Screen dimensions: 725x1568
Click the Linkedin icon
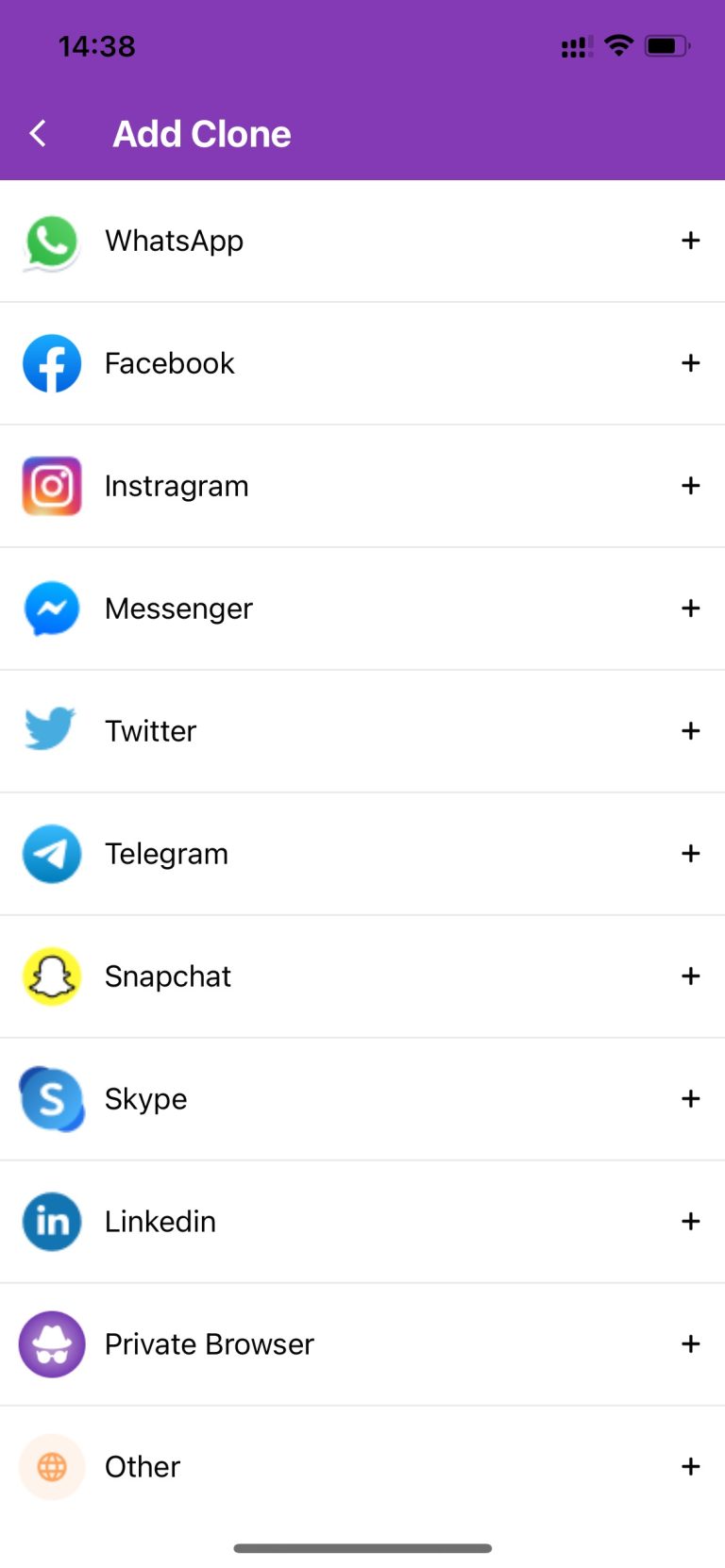click(51, 1221)
